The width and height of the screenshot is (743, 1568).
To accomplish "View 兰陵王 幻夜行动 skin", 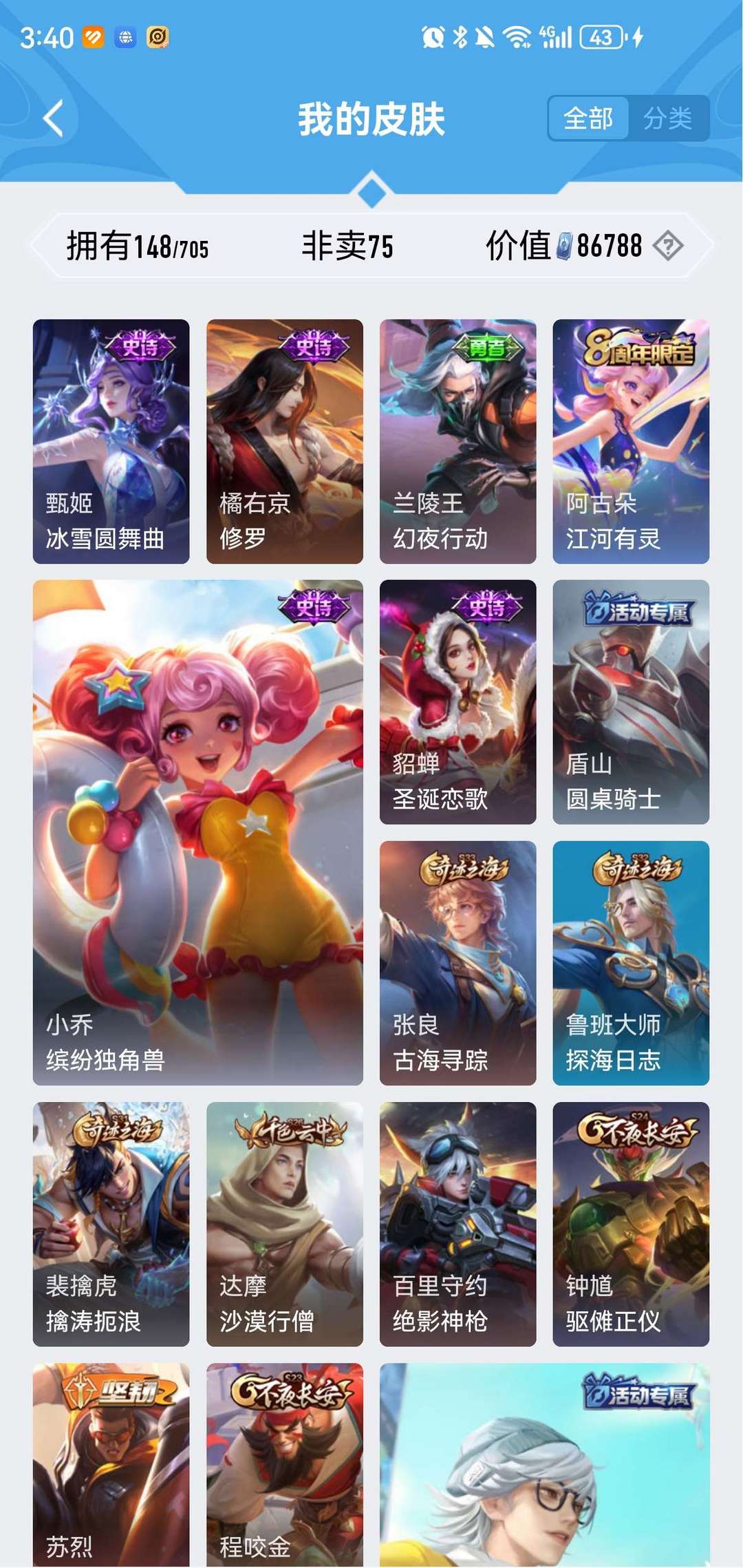I will pyautogui.click(x=457, y=441).
